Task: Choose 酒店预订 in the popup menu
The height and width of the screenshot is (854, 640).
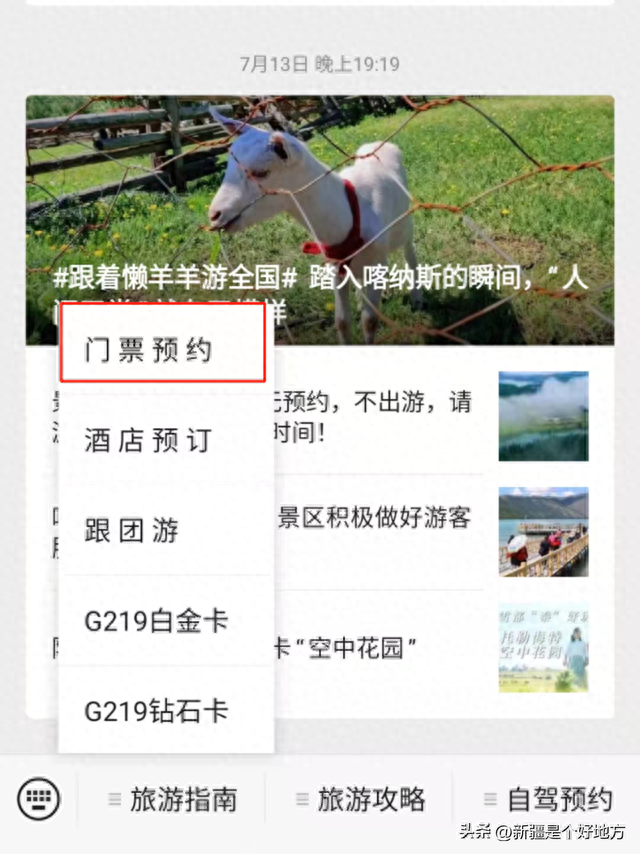Action: (148, 440)
